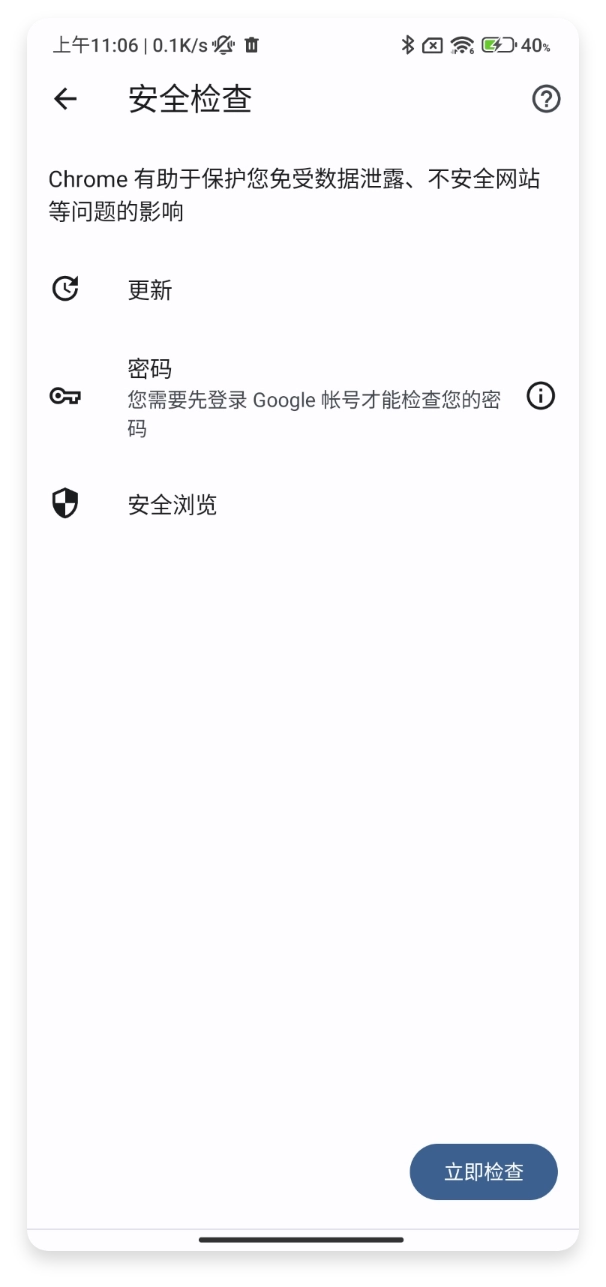Start the check with 立即检查
The image size is (606, 1287).
(x=483, y=1172)
